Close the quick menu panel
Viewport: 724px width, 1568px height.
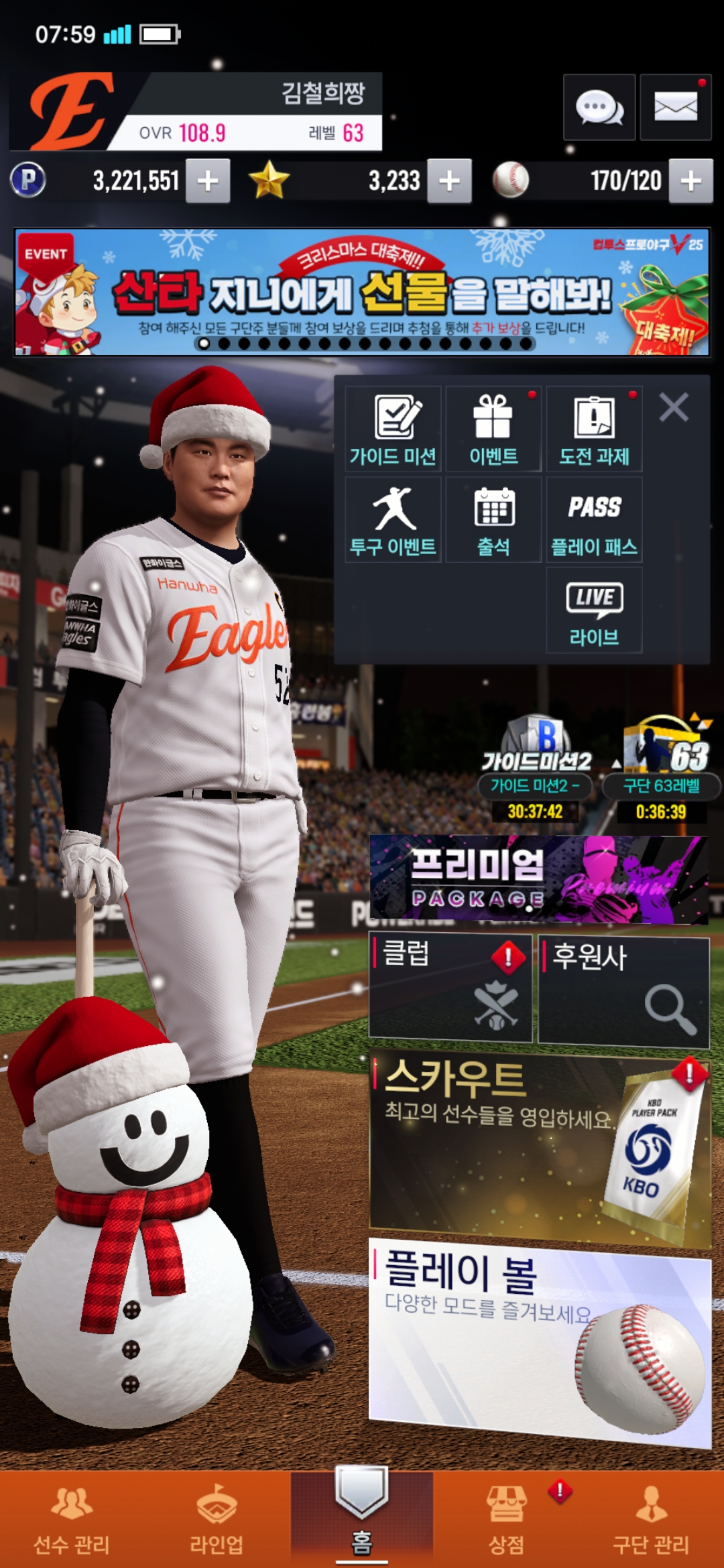click(674, 407)
